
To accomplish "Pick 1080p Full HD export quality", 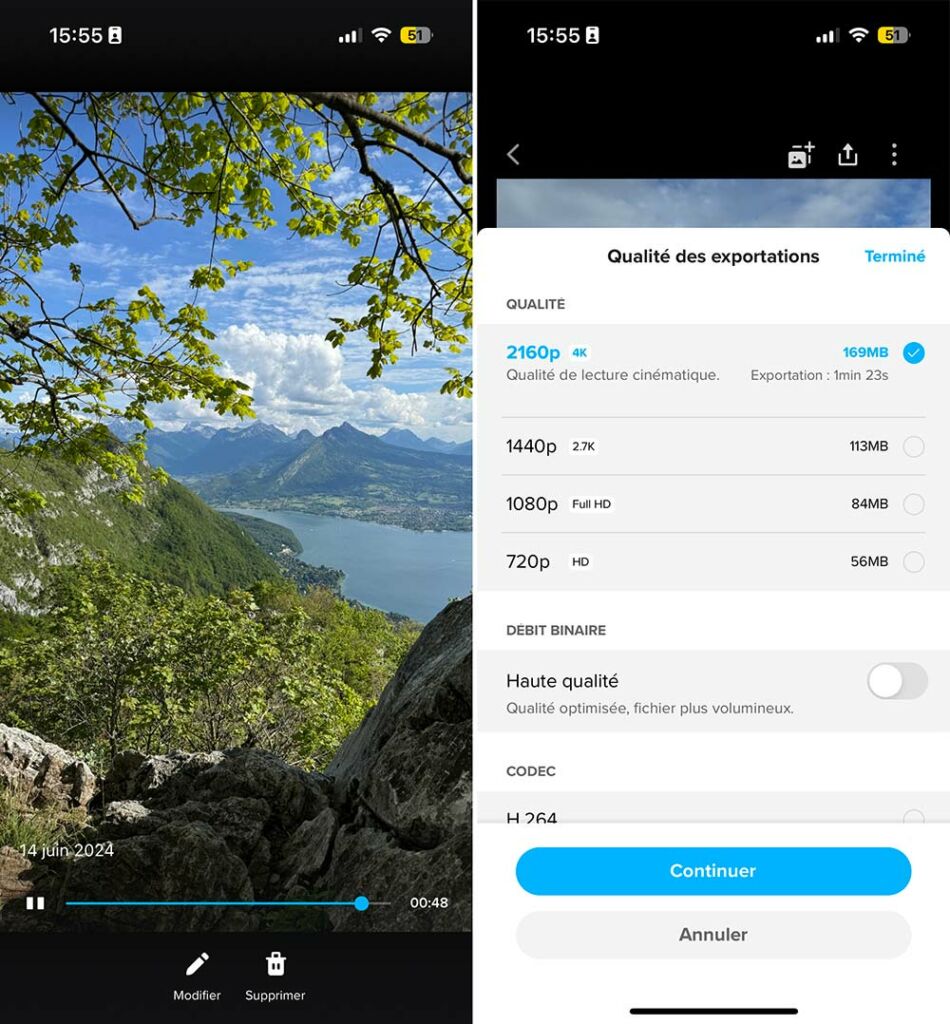I will click(x=913, y=504).
